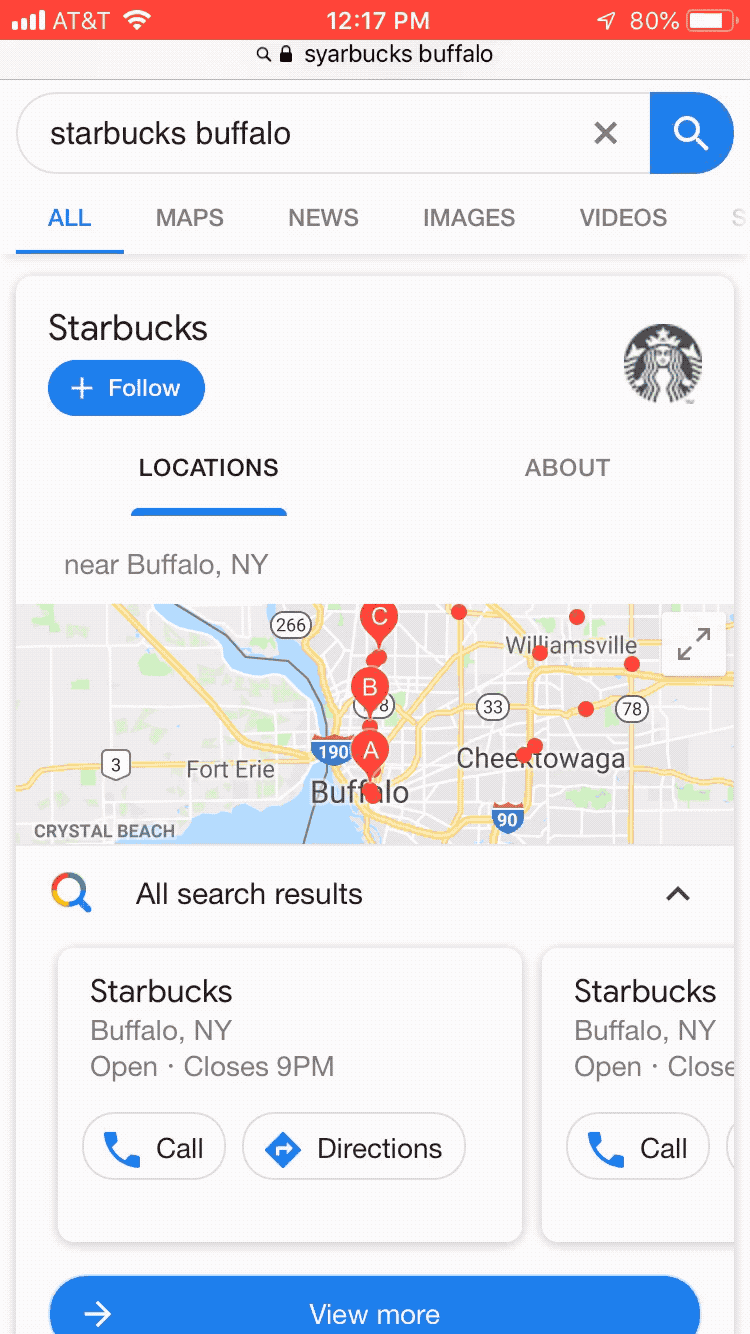
Task: Select the About section
Action: pyautogui.click(x=567, y=468)
